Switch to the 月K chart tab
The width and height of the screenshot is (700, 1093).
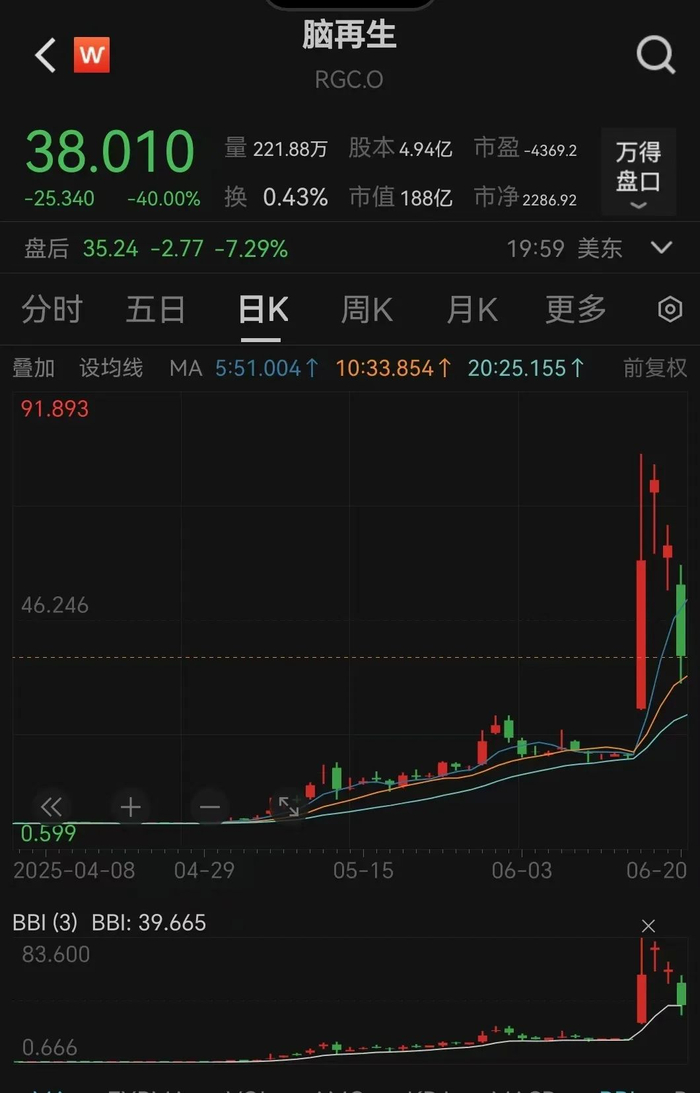pos(472,310)
